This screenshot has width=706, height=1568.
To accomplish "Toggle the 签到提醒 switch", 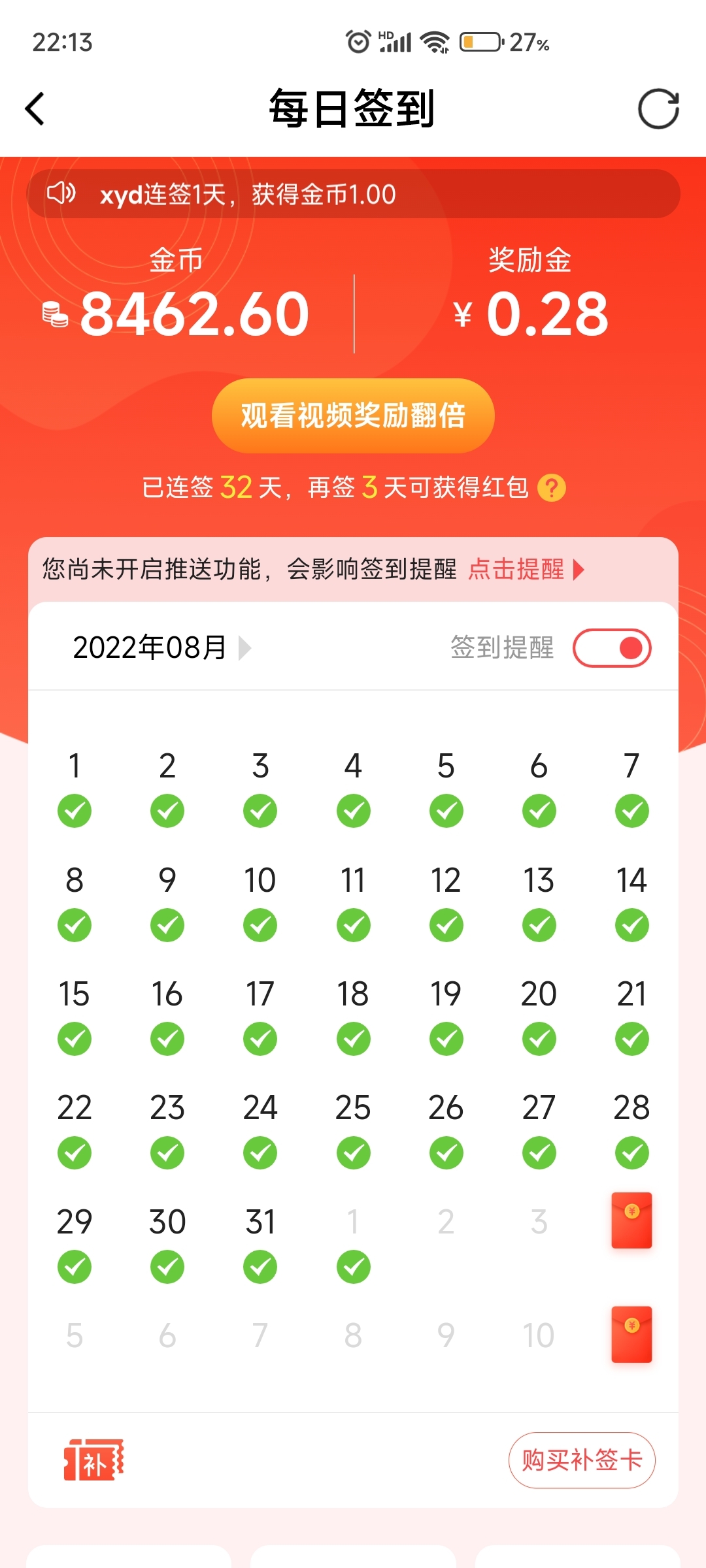I will [612, 647].
